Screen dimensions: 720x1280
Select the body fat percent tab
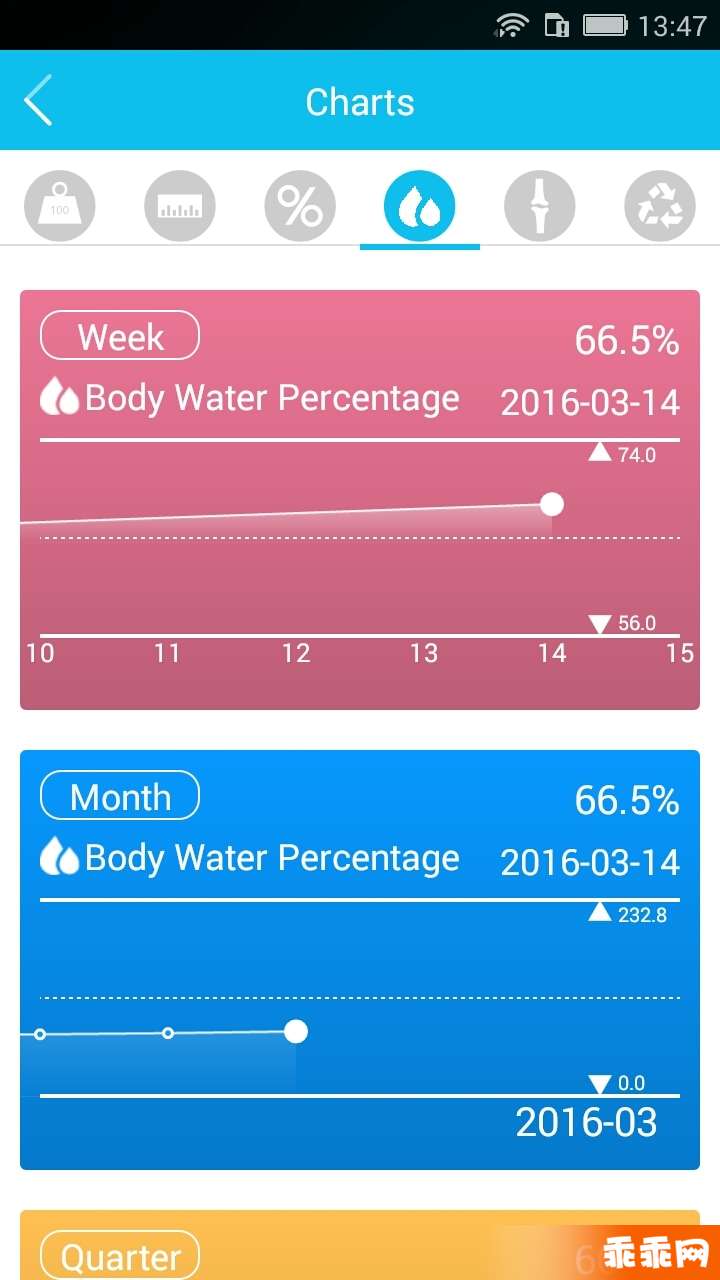(300, 206)
